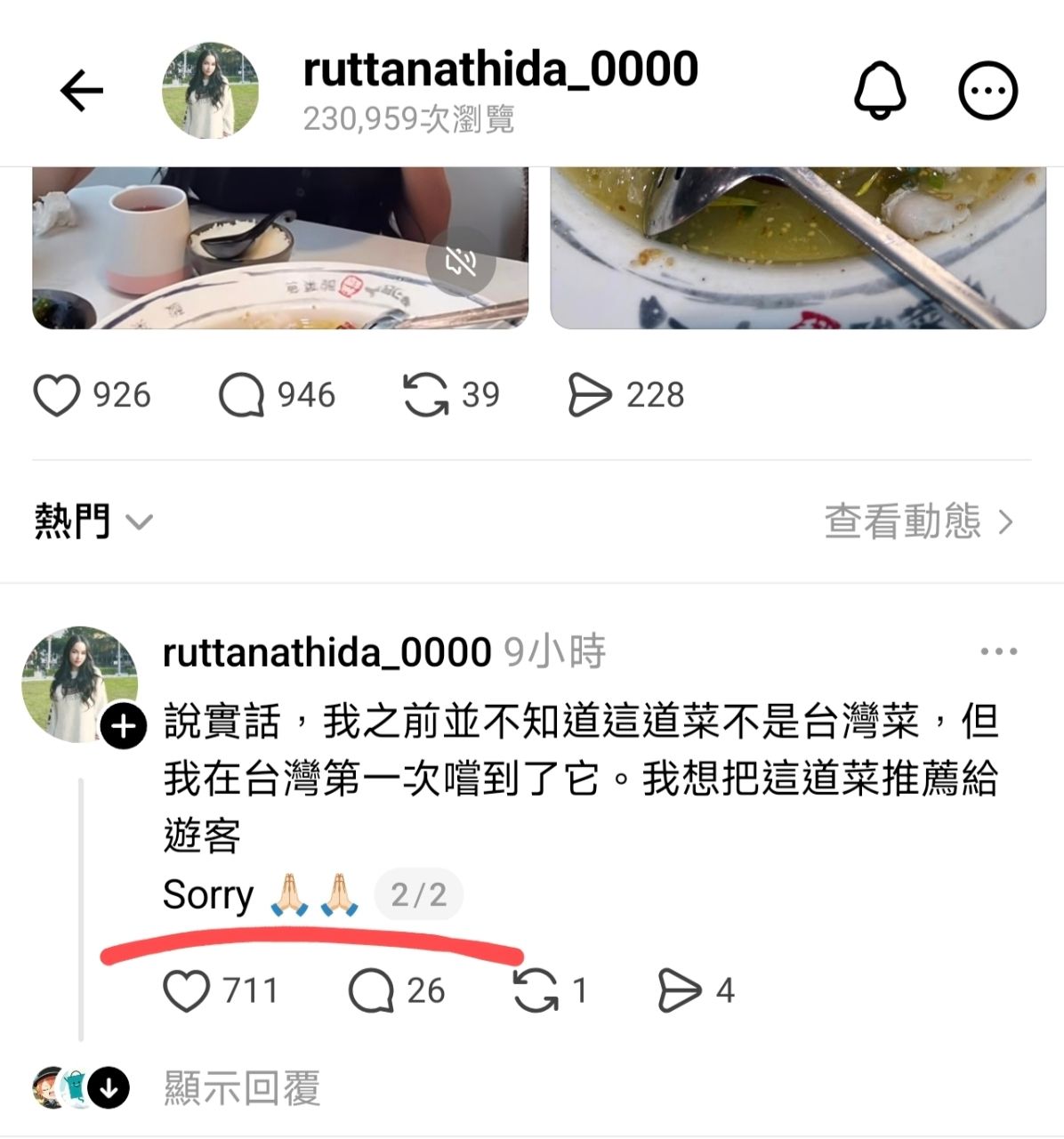Comment on the reply with 26 comments

[x=371, y=990]
